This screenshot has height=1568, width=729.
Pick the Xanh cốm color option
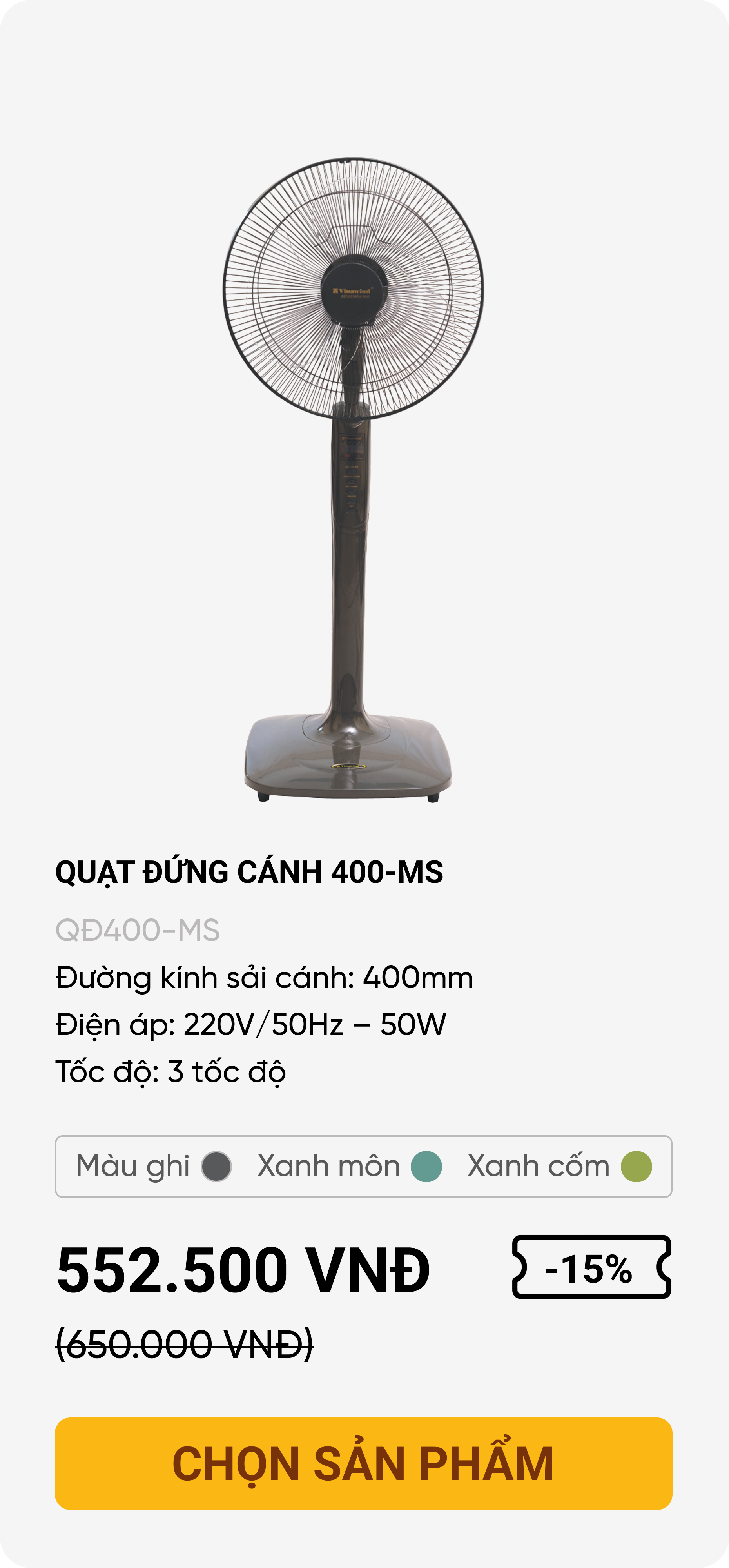pos(636,1166)
